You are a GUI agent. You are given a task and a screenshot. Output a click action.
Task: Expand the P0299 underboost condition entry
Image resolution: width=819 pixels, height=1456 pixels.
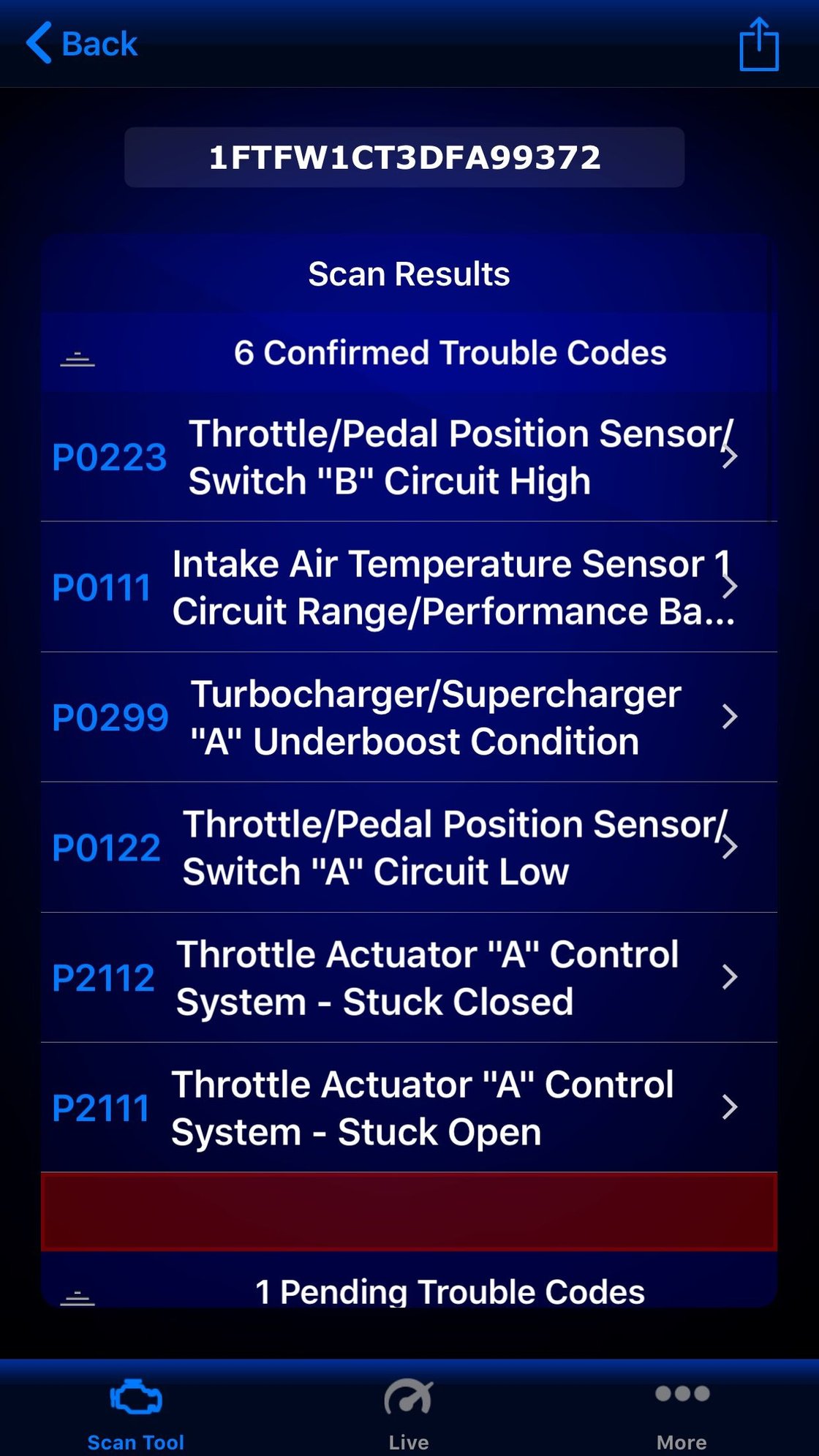[729, 717]
